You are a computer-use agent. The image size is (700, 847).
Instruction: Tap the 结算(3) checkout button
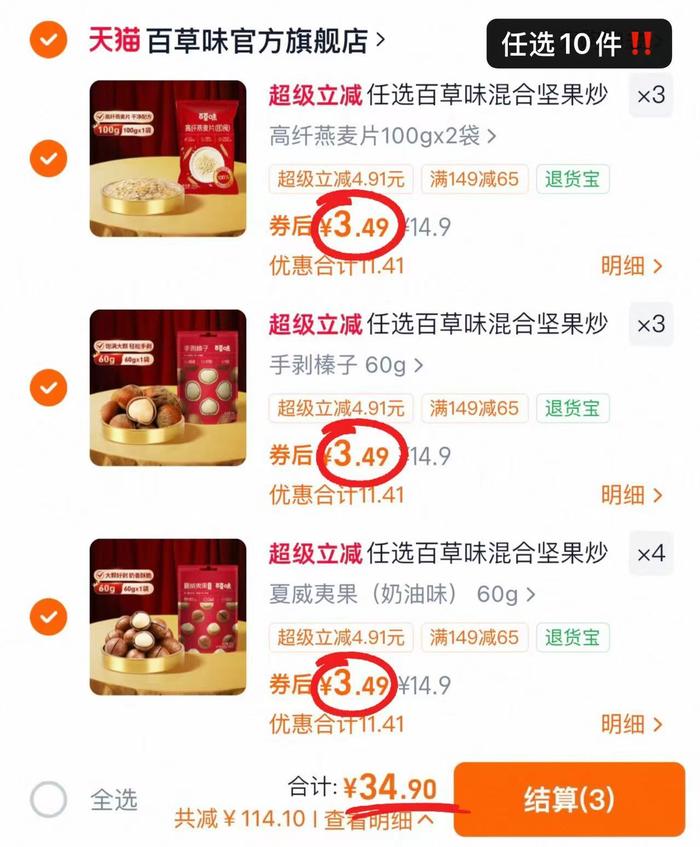(x=569, y=799)
